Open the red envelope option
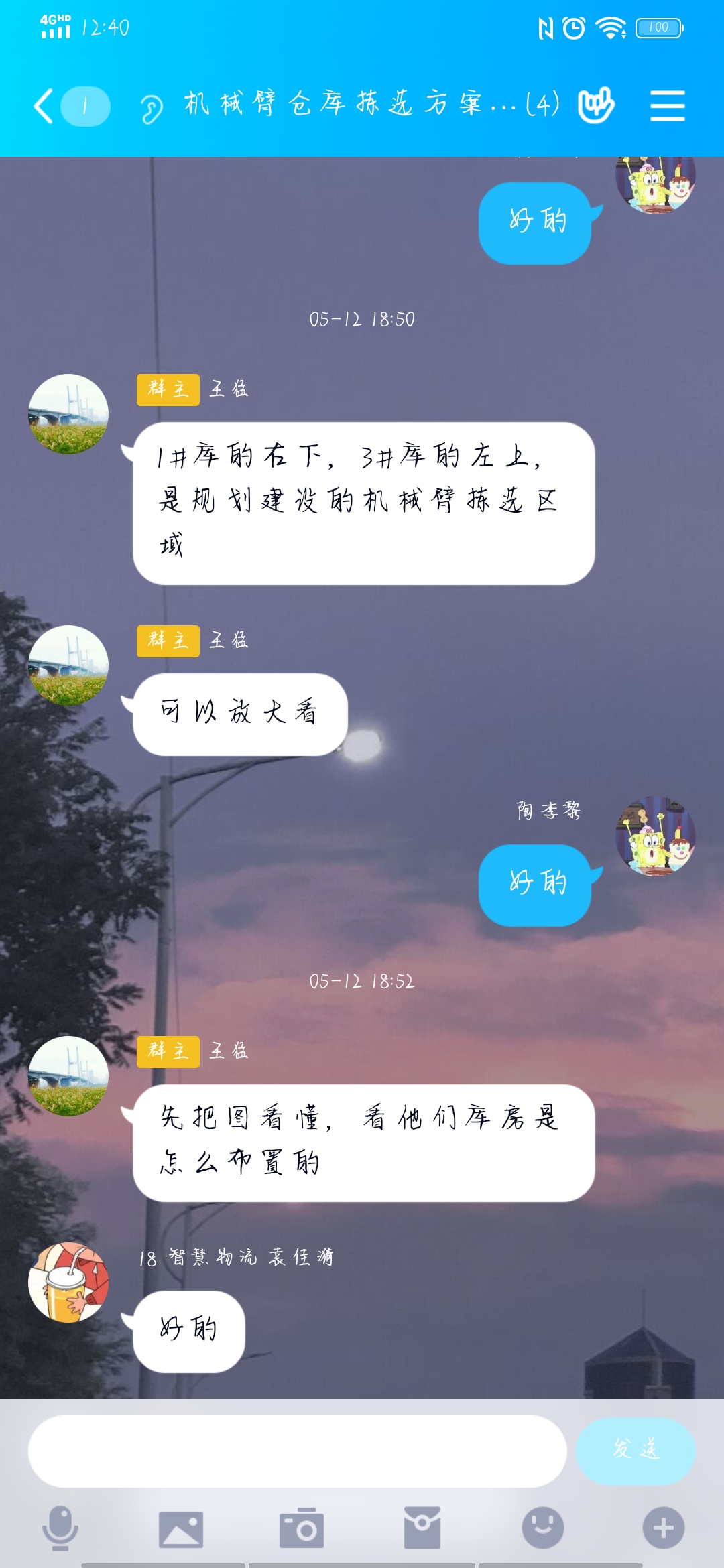 pyautogui.click(x=422, y=1528)
